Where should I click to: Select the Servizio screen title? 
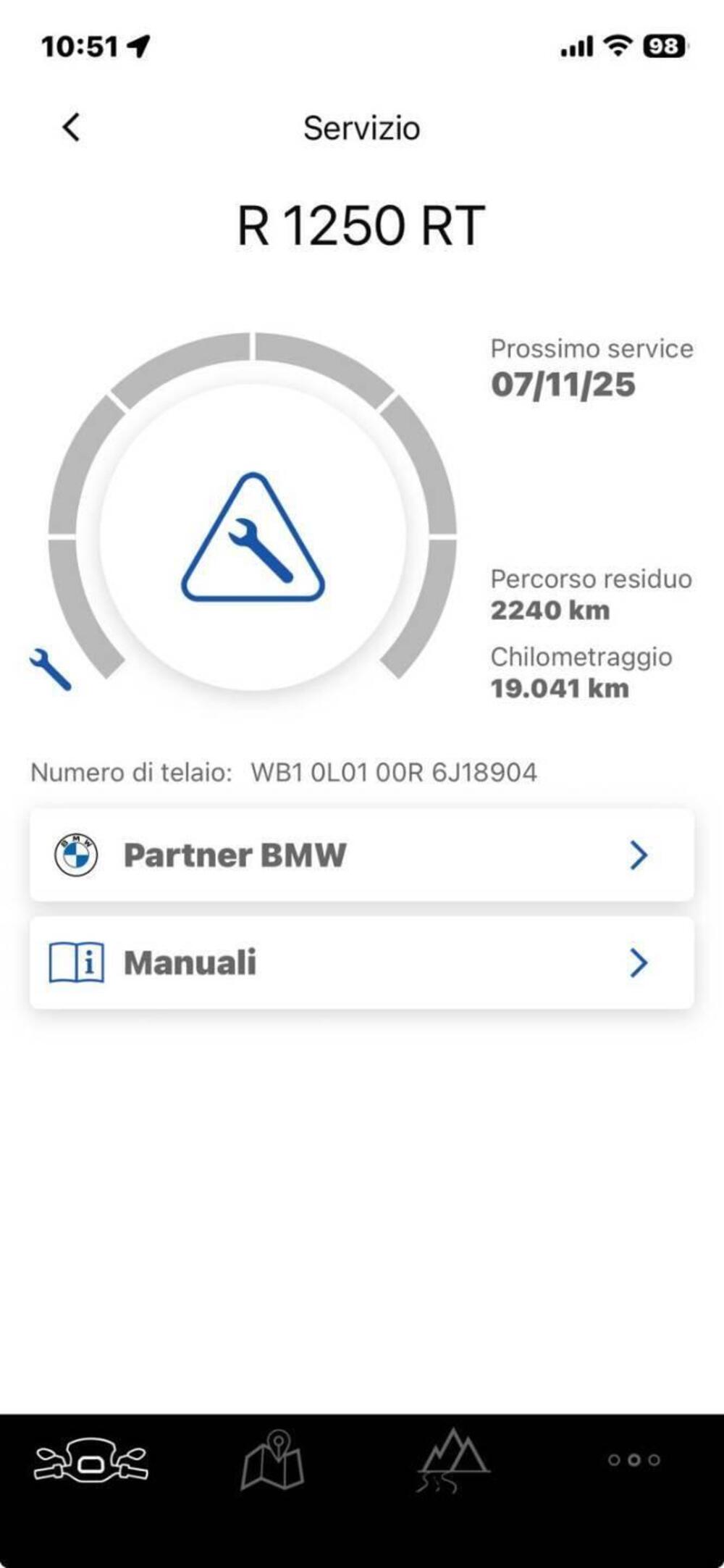[362, 127]
